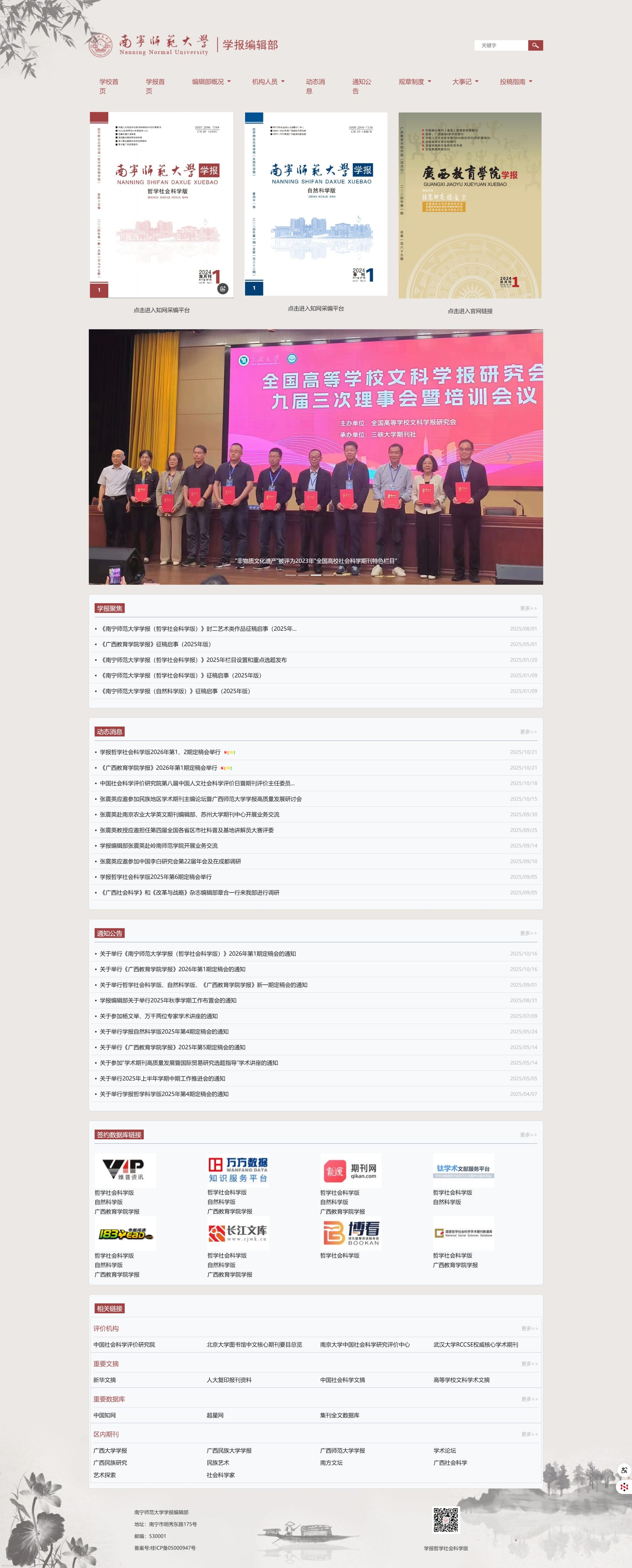Visit 中国社会科学评价研究院 link
This screenshot has width=632, height=1568.
[124, 1345]
